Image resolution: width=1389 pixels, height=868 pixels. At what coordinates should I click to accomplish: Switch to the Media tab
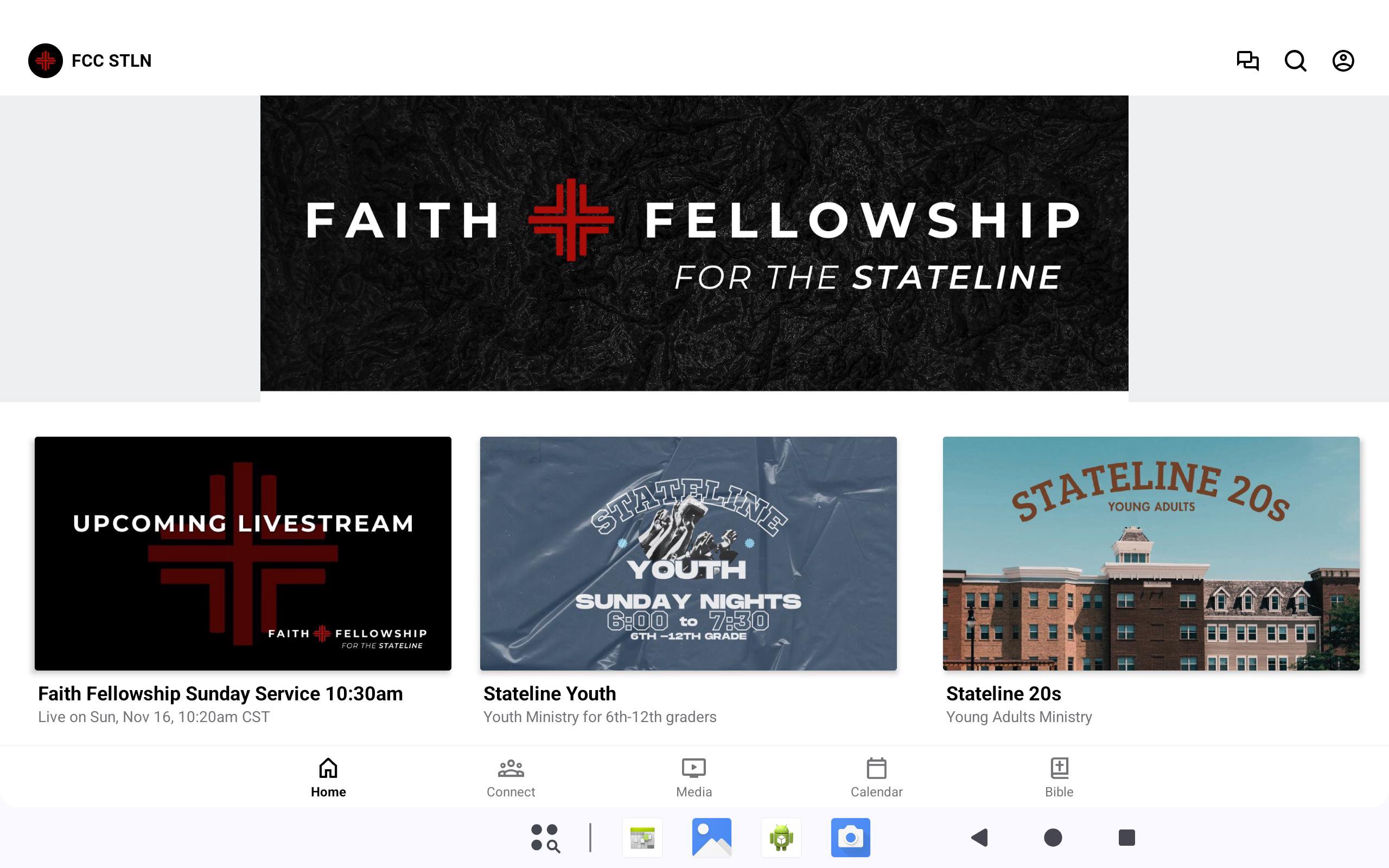click(693, 777)
